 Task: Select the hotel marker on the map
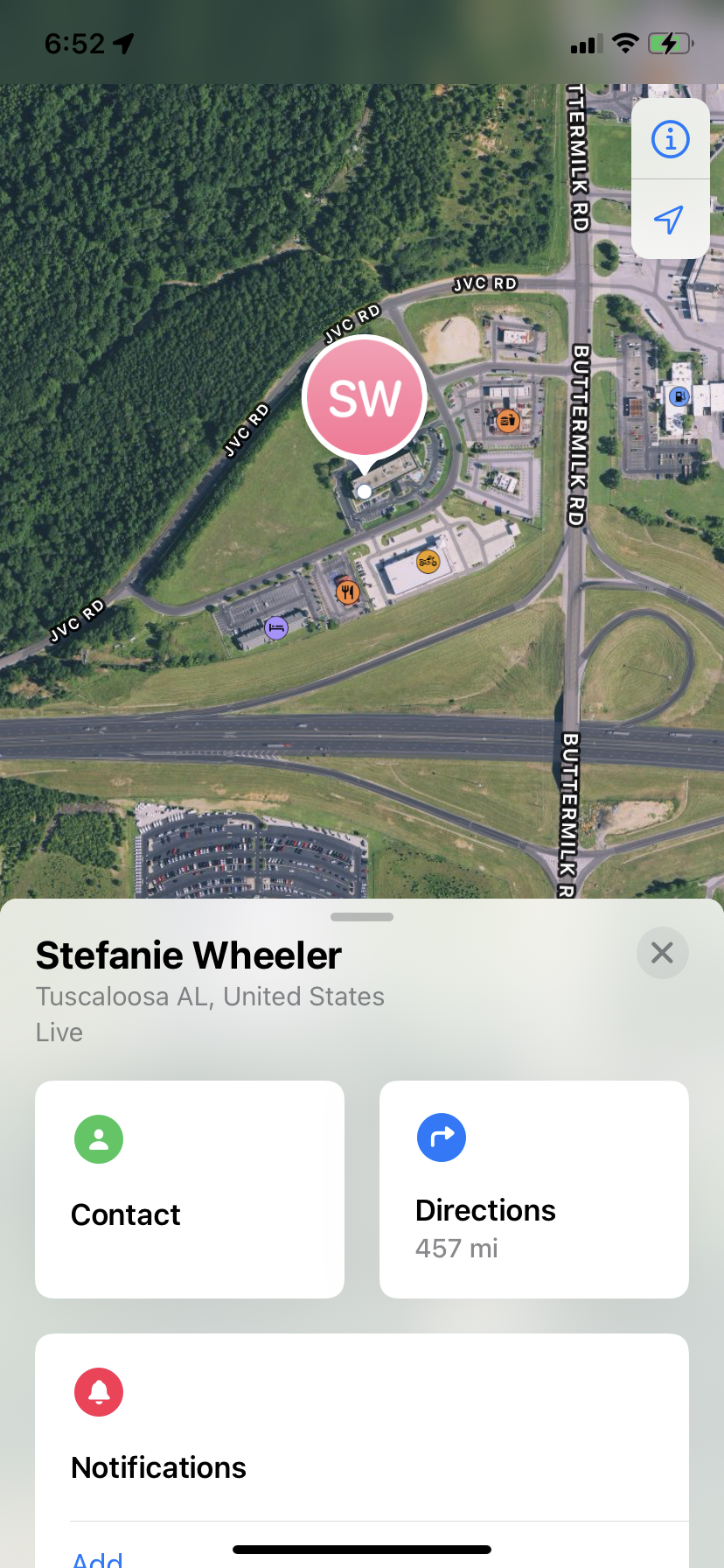pyautogui.click(x=276, y=627)
